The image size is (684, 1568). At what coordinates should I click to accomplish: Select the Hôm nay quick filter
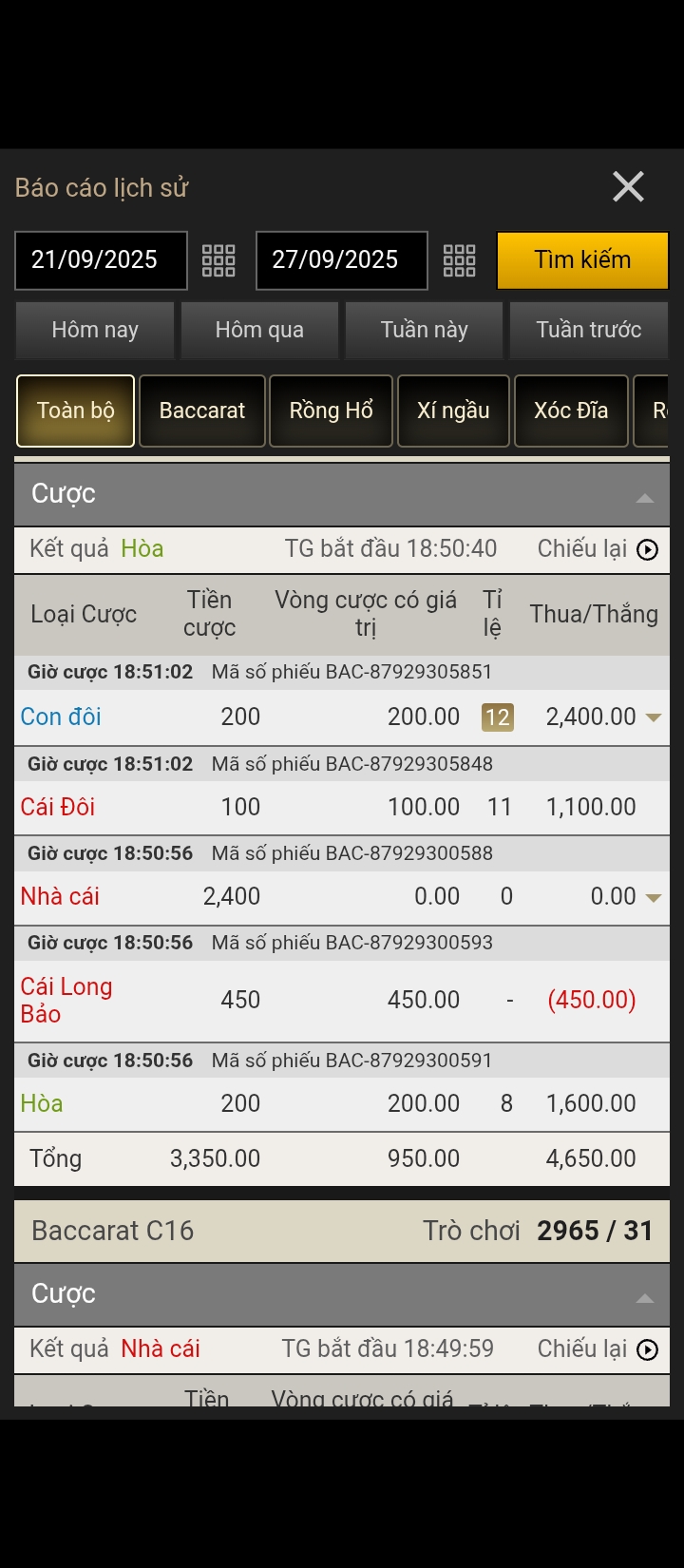(x=95, y=330)
